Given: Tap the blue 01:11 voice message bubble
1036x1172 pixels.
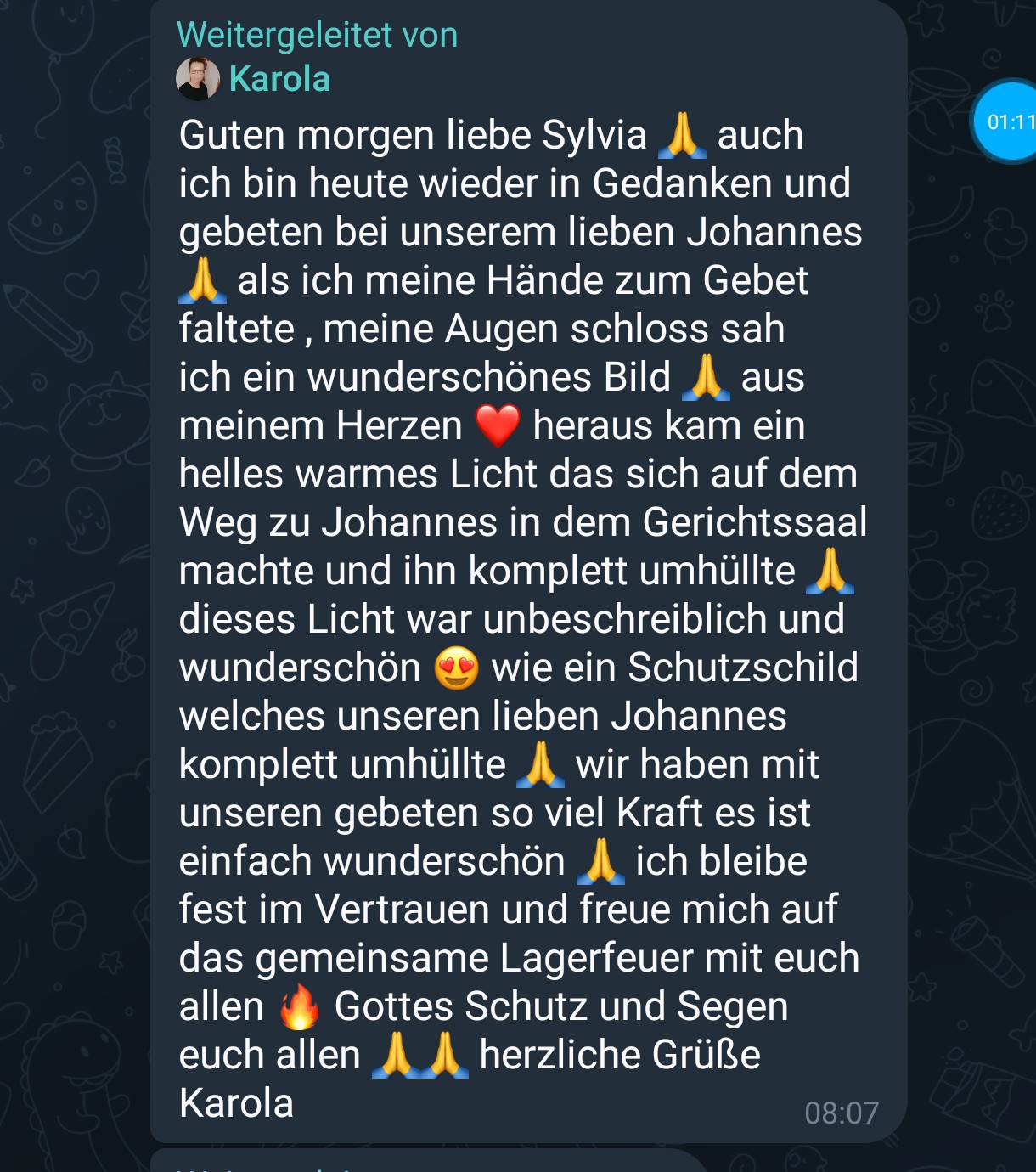Looking at the screenshot, I should pyautogui.click(x=1007, y=121).
